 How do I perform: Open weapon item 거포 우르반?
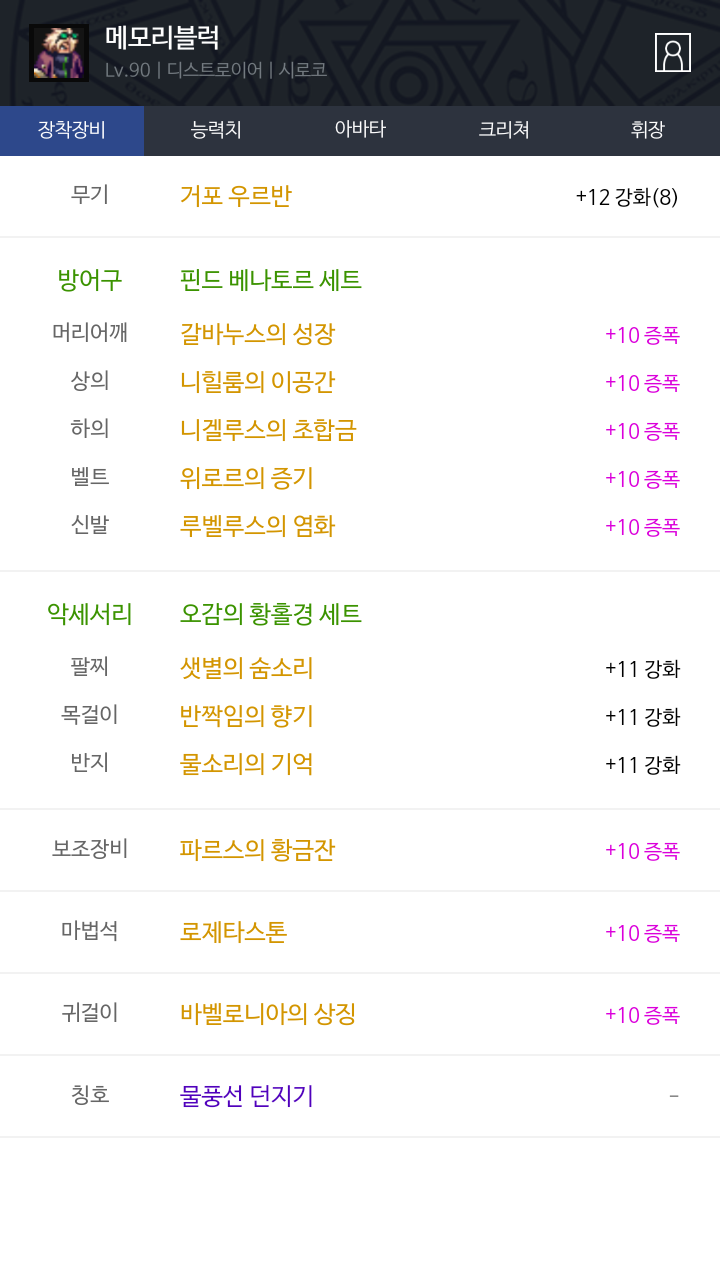[x=236, y=196]
